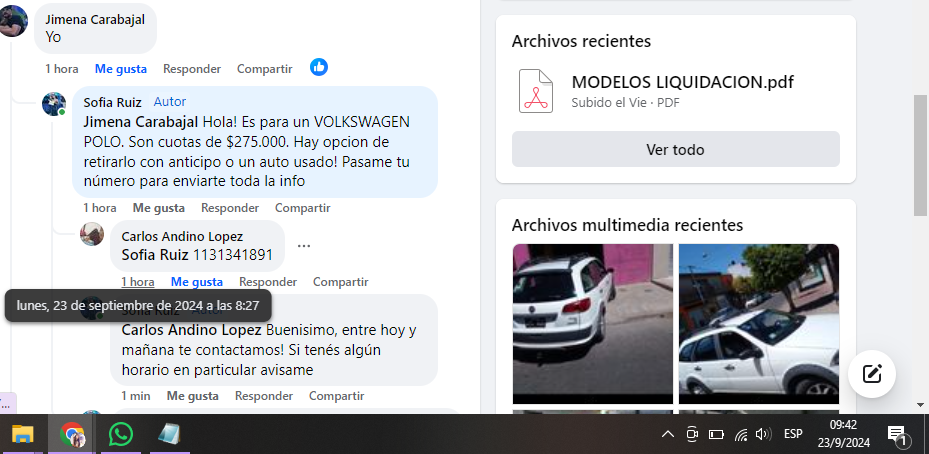The image size is (929, 454).
Task: Like Jimena Carabajal's comment
Action: [120, 69]
